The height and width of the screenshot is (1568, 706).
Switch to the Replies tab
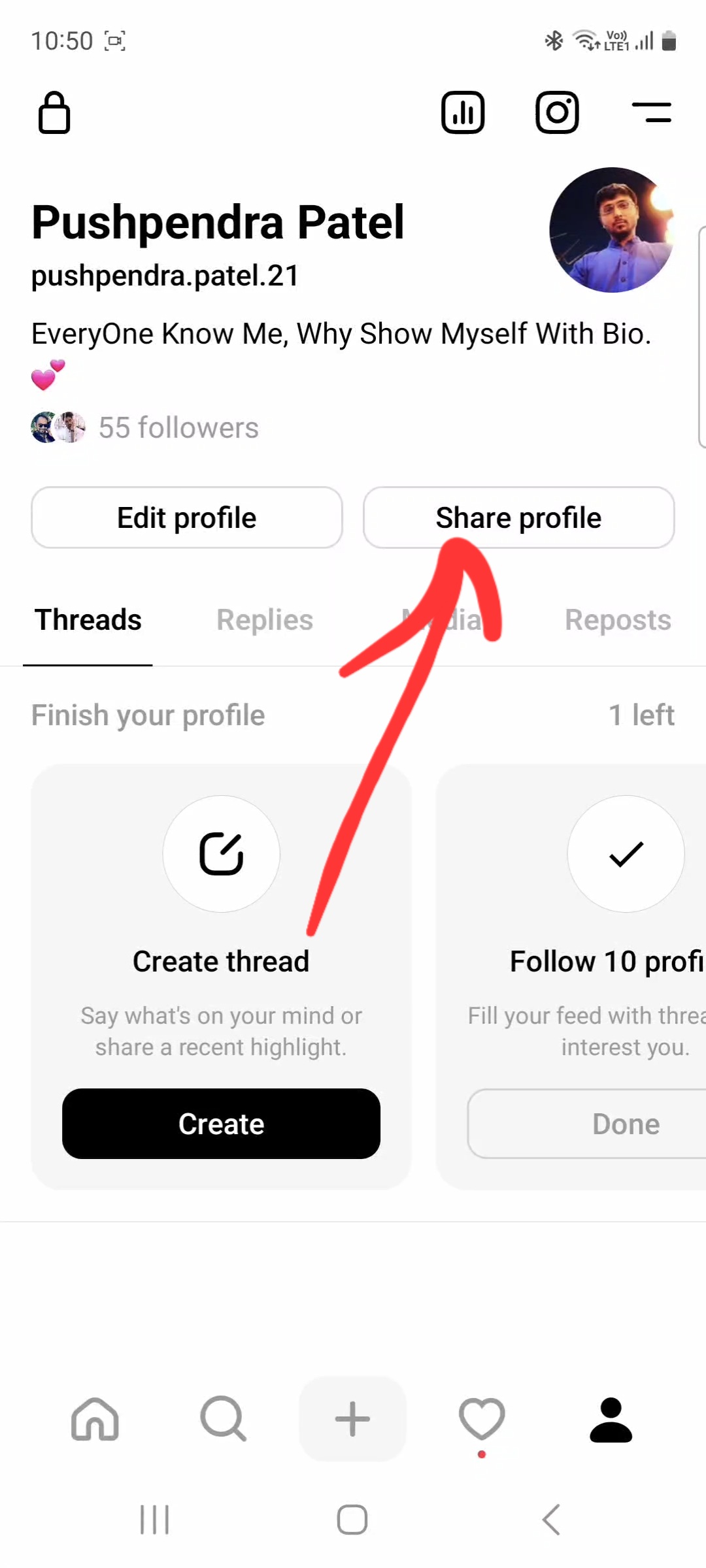(x=263, y=619)
